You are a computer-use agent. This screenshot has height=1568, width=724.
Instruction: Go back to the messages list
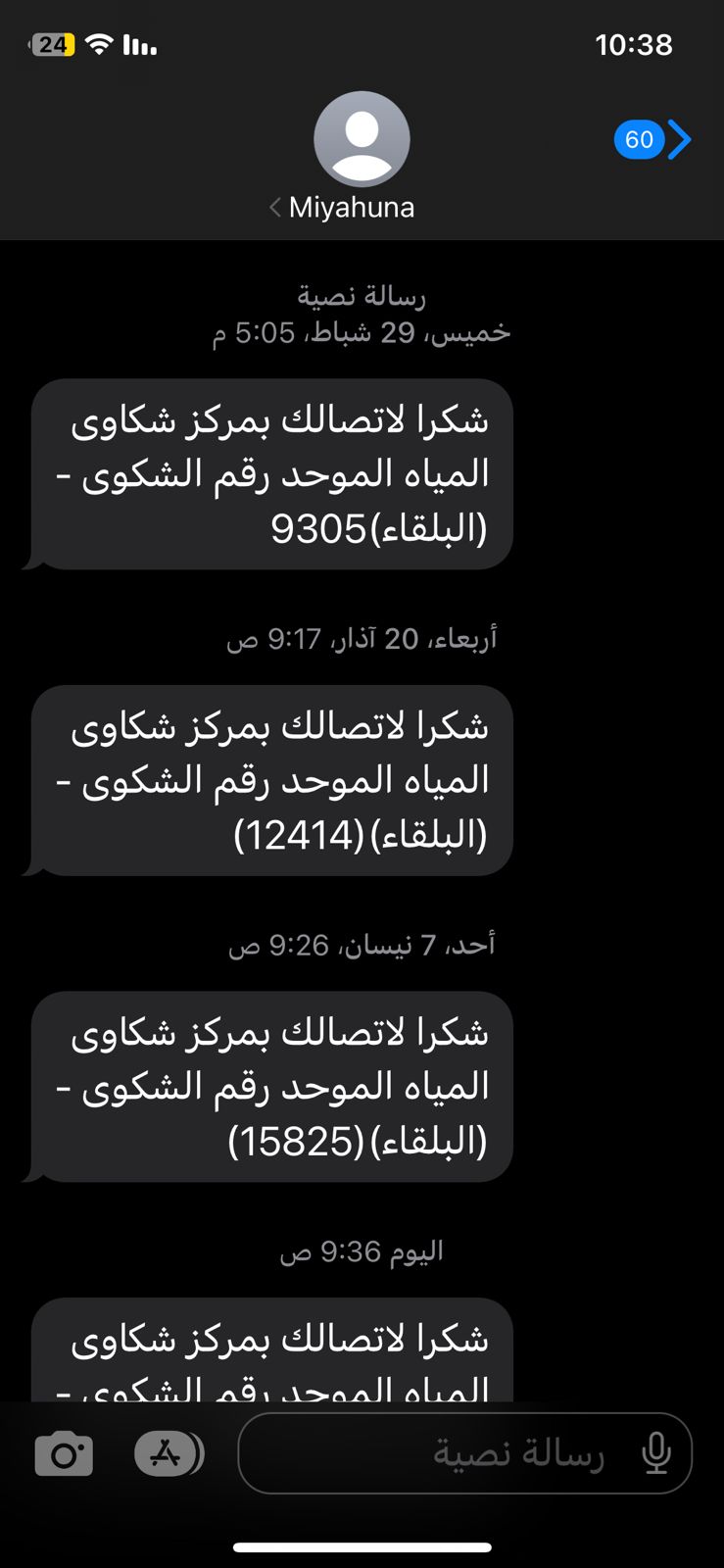(x=653, y=139)
